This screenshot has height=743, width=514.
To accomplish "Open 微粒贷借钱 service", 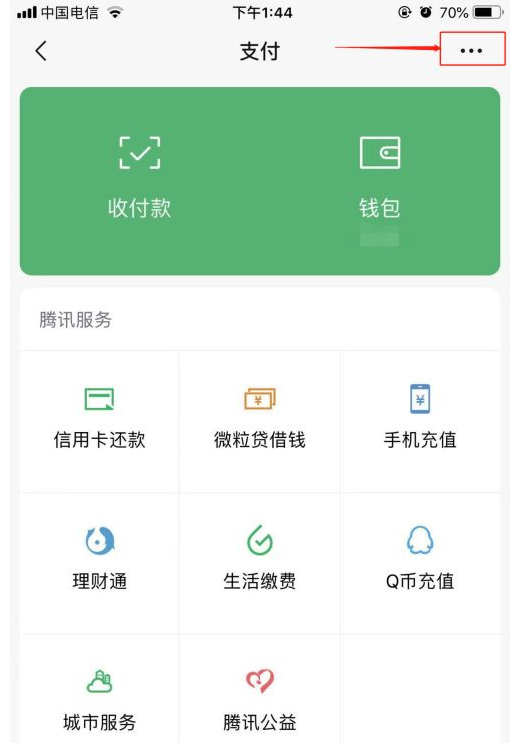I will click(260, 421).
